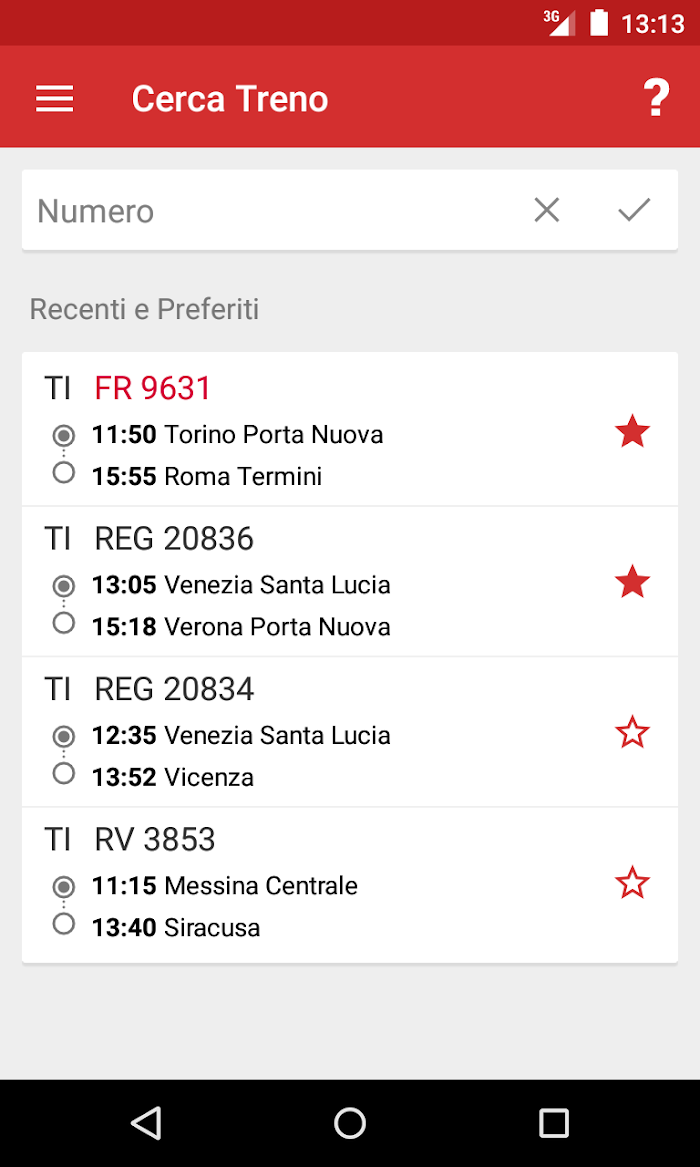Open train REG 20834 details
This screenshot has width=700, height=1167.
[312, 732]
